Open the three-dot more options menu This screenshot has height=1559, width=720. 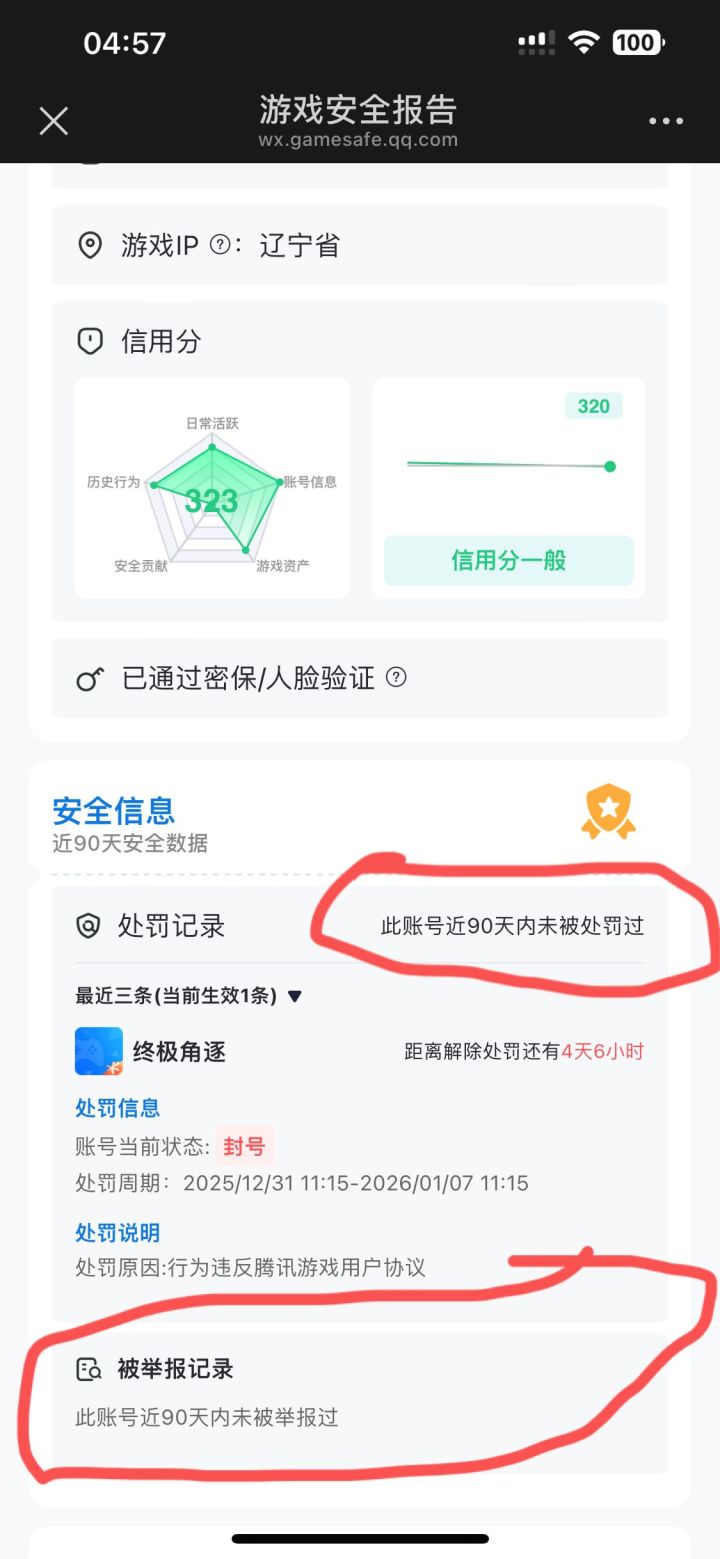pos(665,120)
